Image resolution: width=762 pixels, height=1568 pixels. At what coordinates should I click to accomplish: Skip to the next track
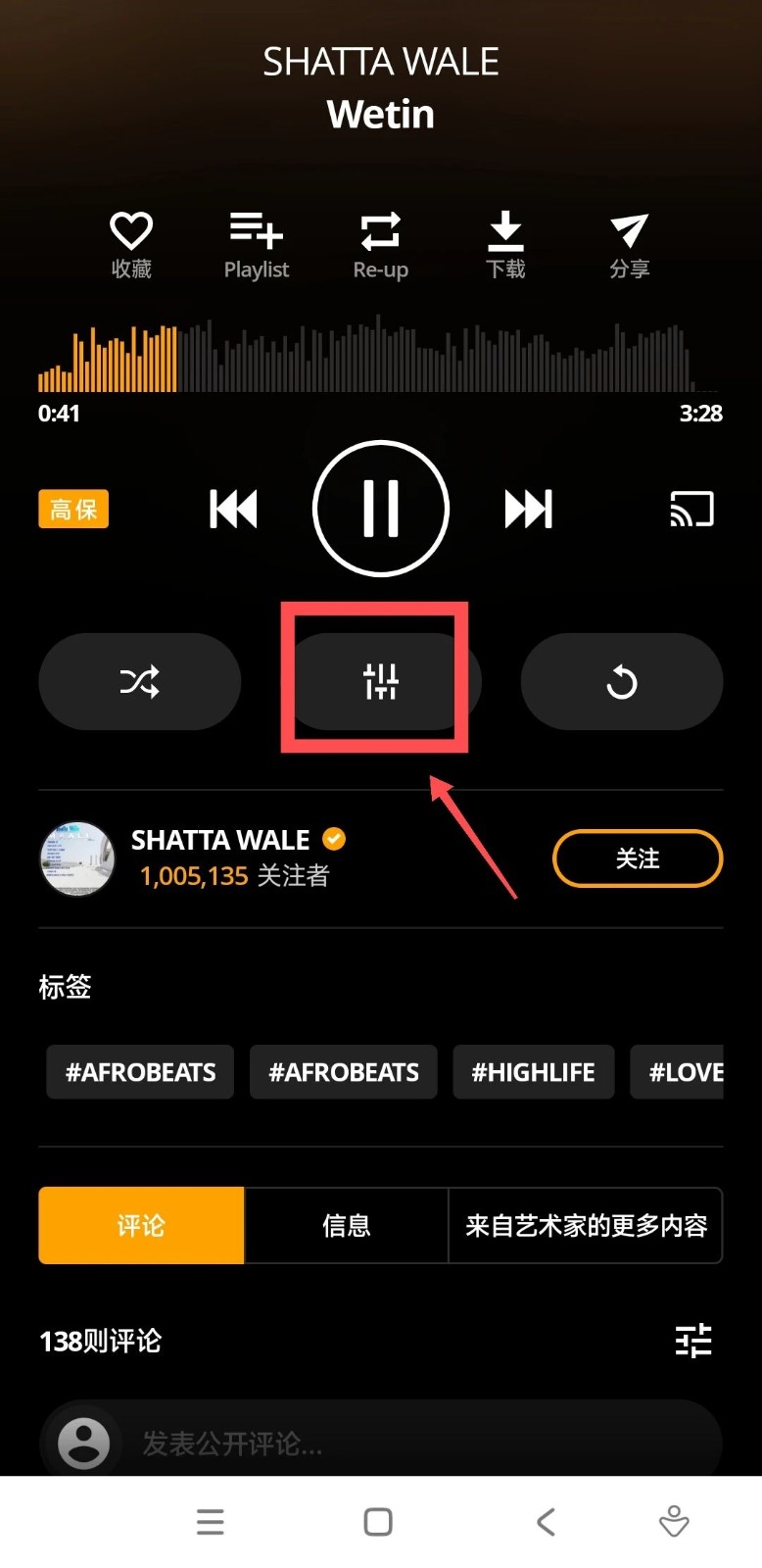(x=528, y=509)
